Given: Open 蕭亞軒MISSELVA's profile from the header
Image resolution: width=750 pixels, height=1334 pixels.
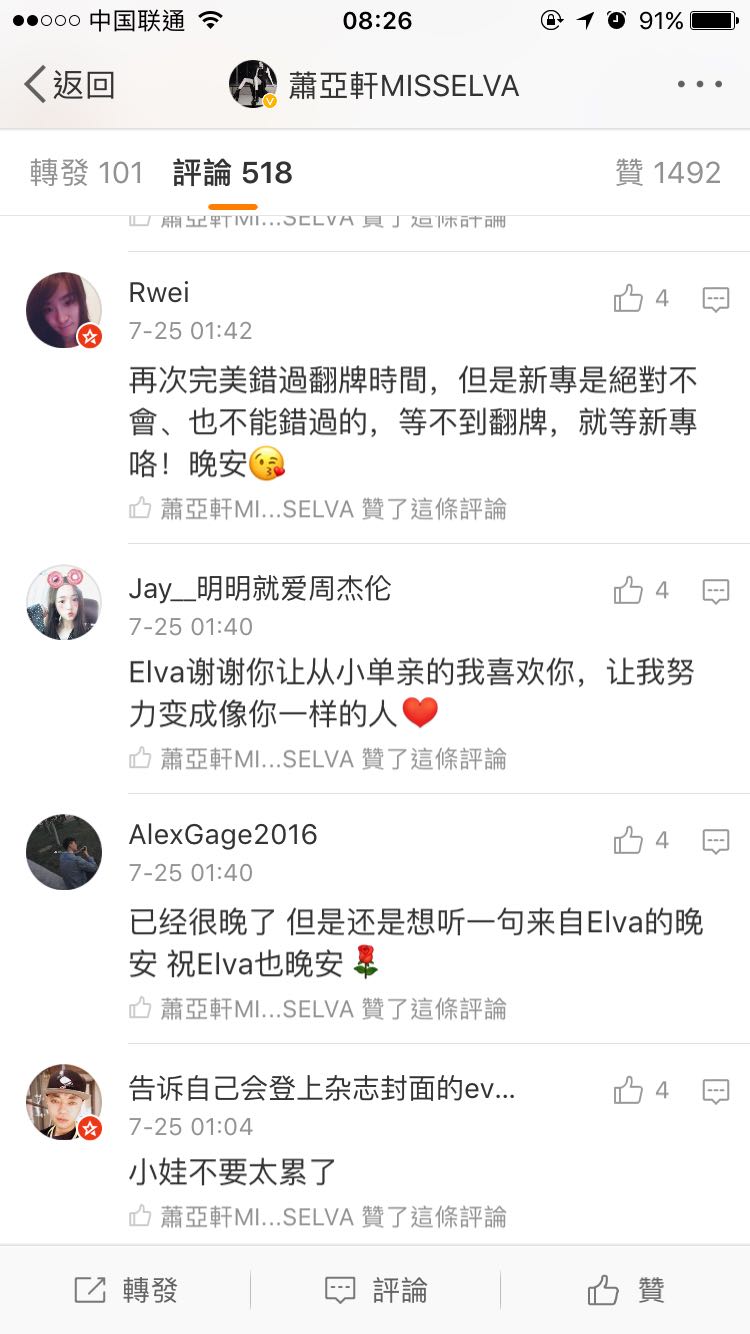Looking at the screenshot, I should pos(375,85).
